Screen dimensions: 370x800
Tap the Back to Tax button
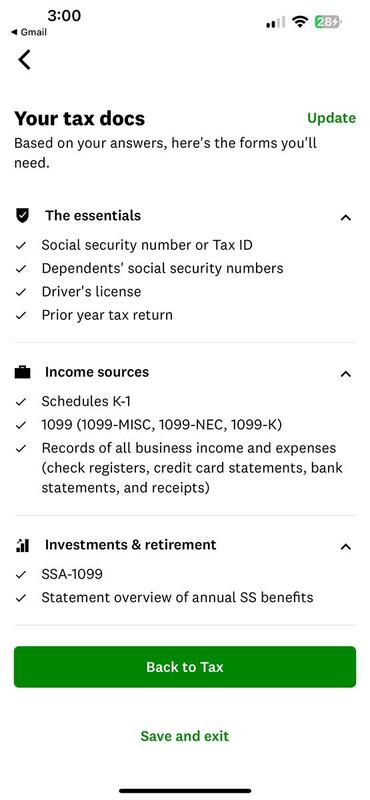click(185, 667)
